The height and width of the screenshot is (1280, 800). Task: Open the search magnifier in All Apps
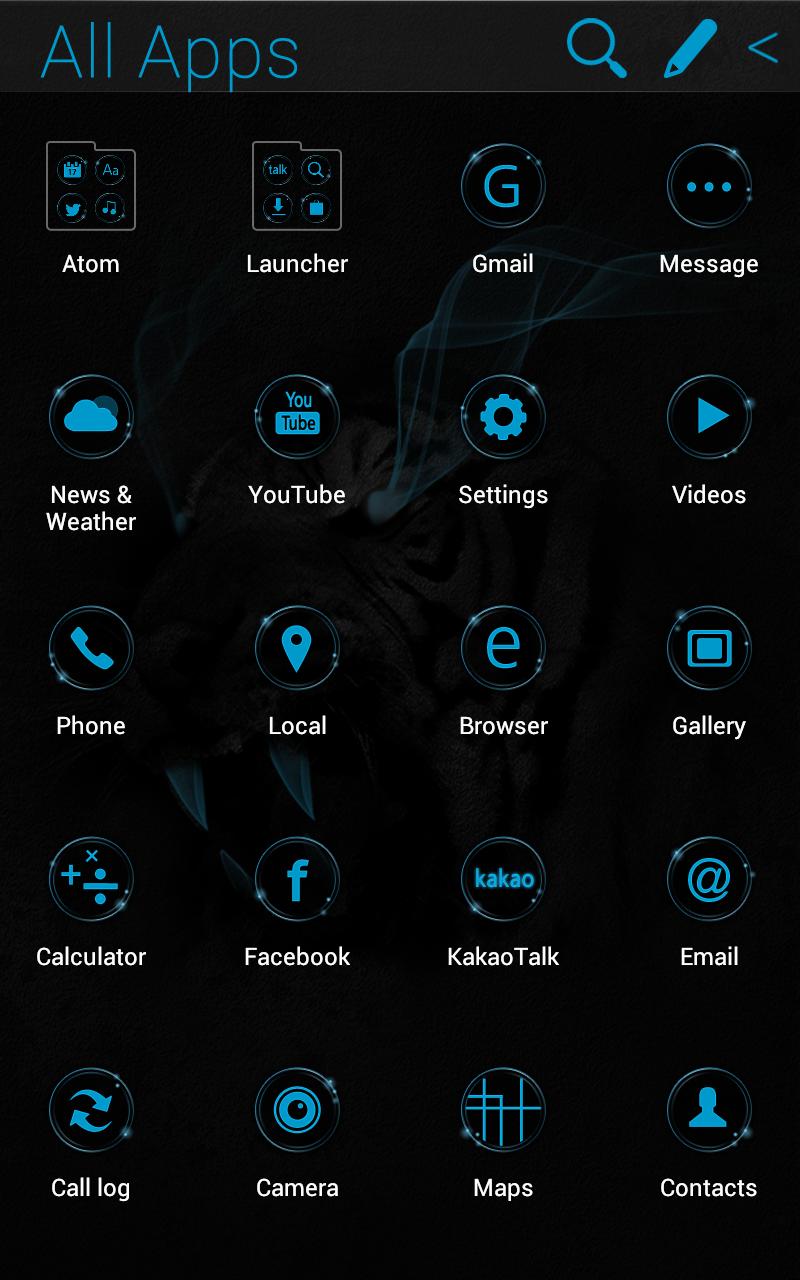pos(596,47)
